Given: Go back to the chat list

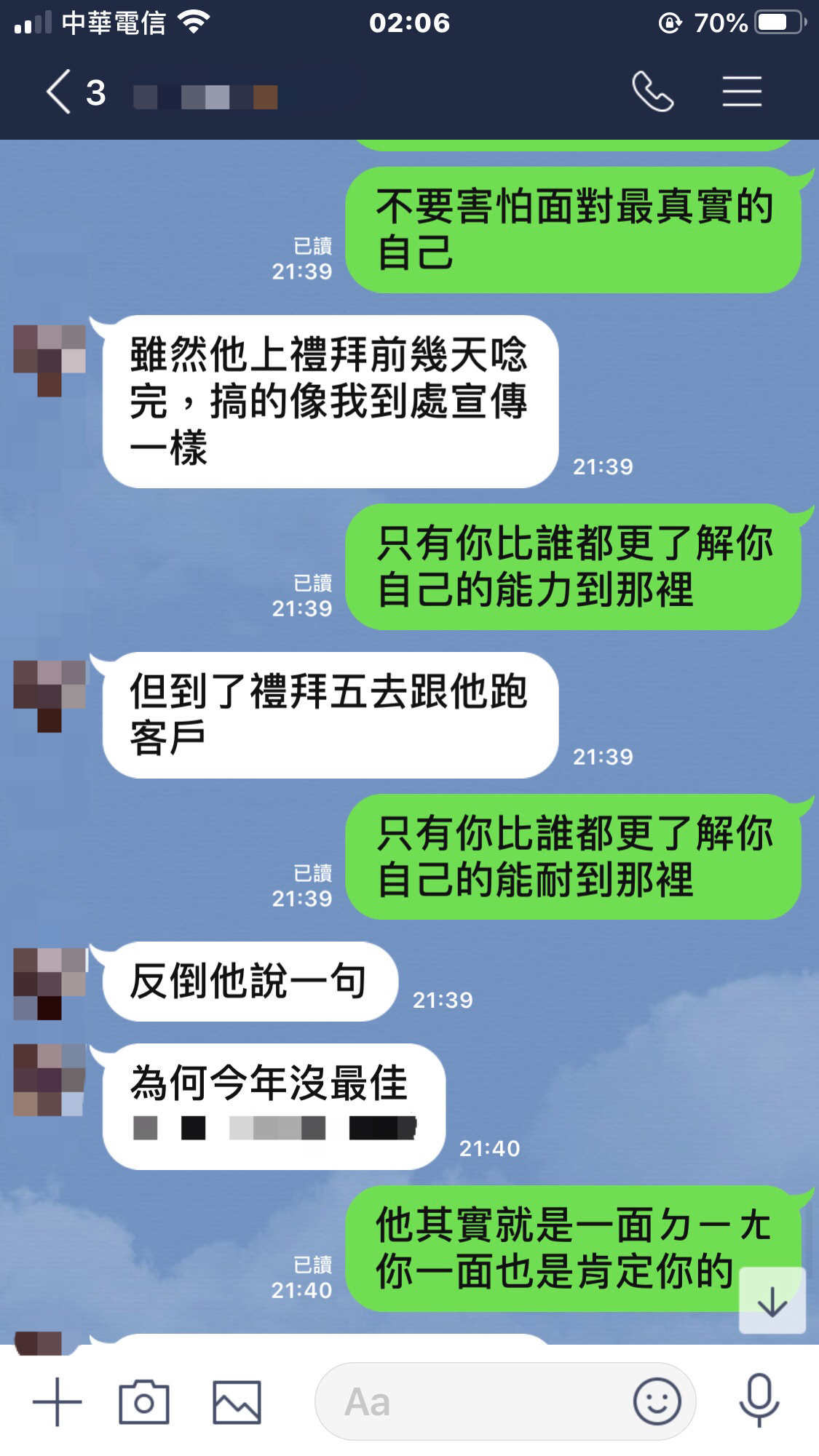Looking at the screenshot, I should 60,92.
